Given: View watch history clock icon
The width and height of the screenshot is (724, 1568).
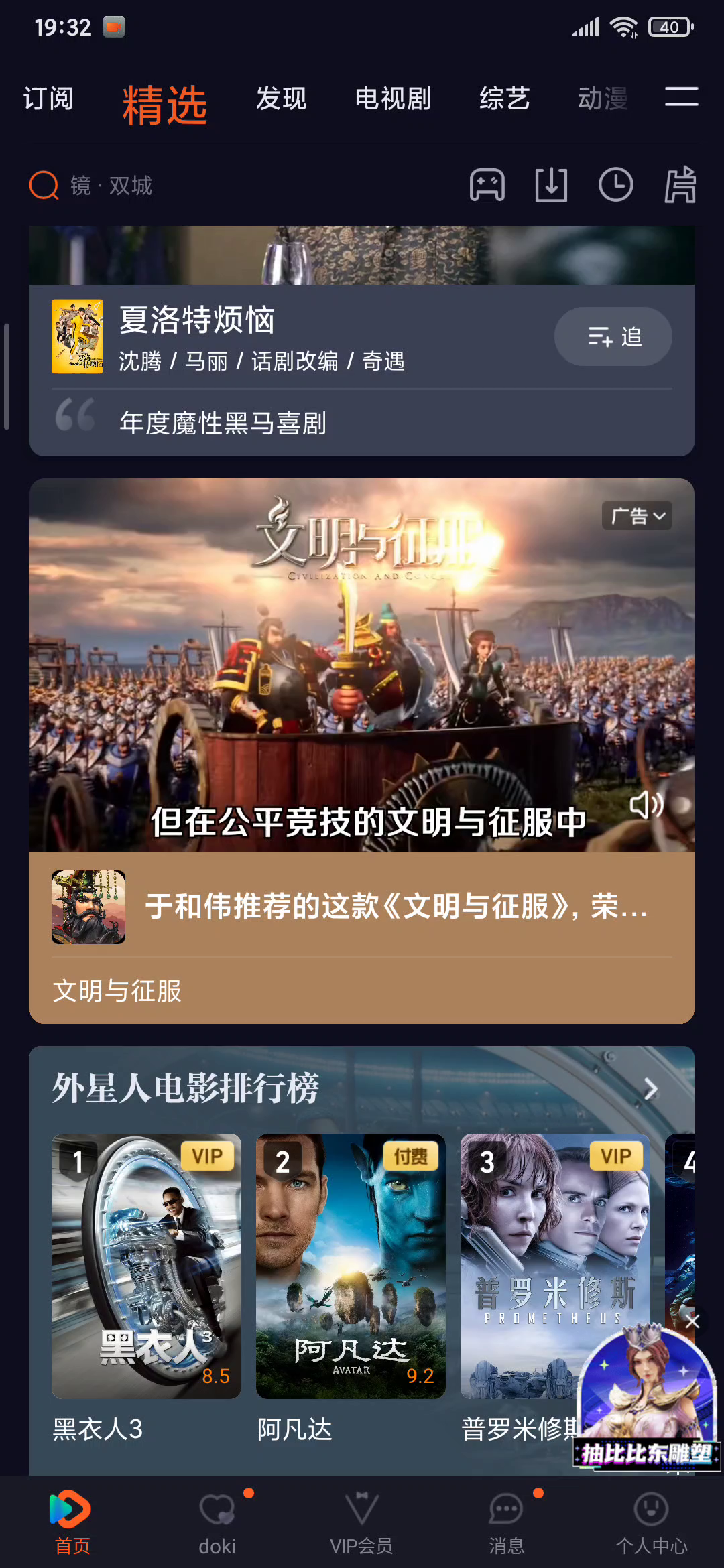Looking at the screenshot, I should pyautogui.click(x=615, y=185).
